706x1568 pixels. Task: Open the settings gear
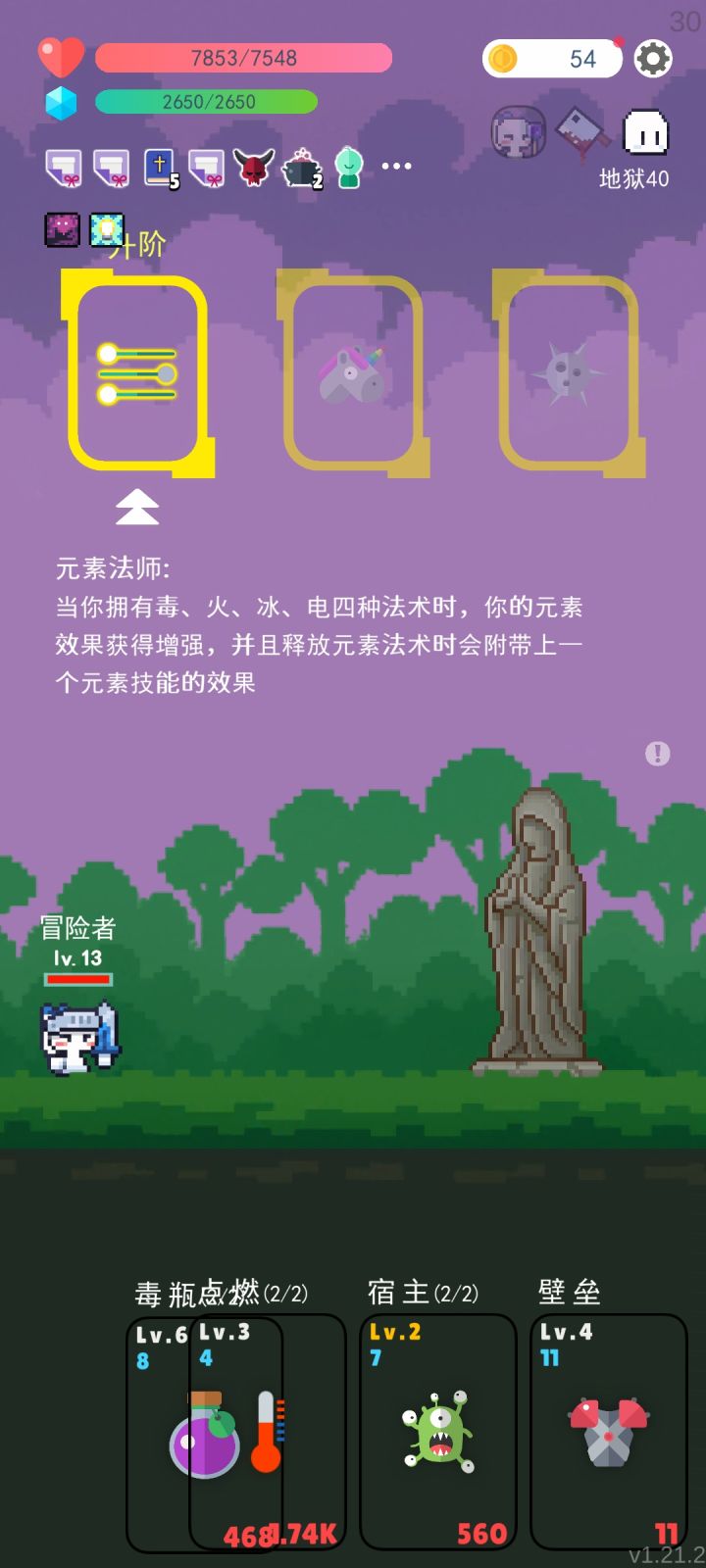[654, 58]
